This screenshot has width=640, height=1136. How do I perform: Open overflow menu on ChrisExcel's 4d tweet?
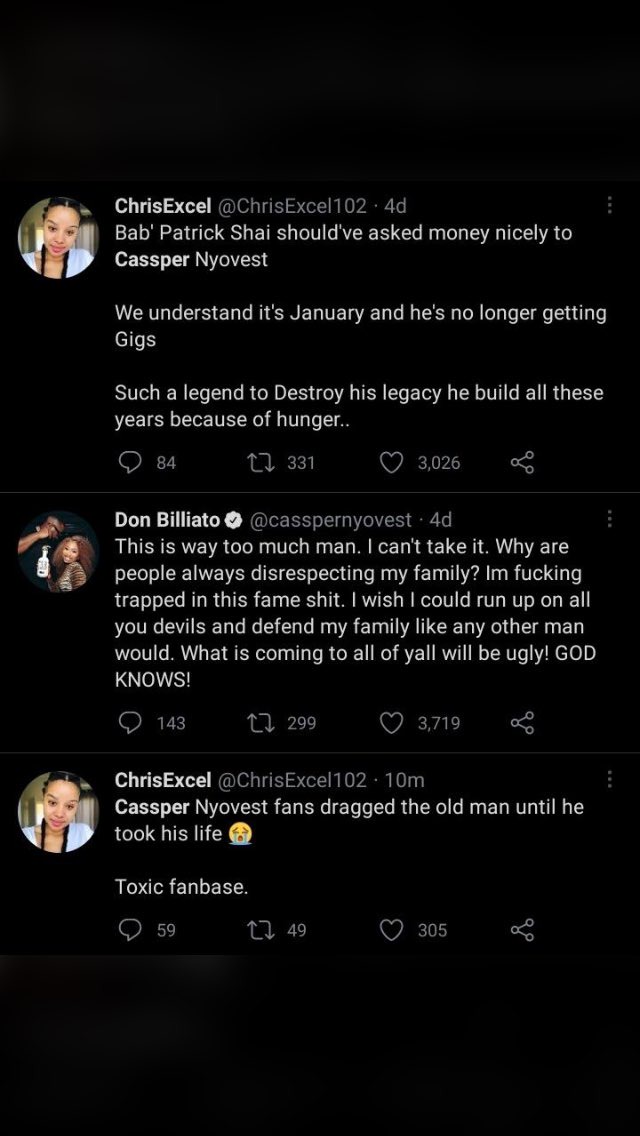[x=610, y=206]
